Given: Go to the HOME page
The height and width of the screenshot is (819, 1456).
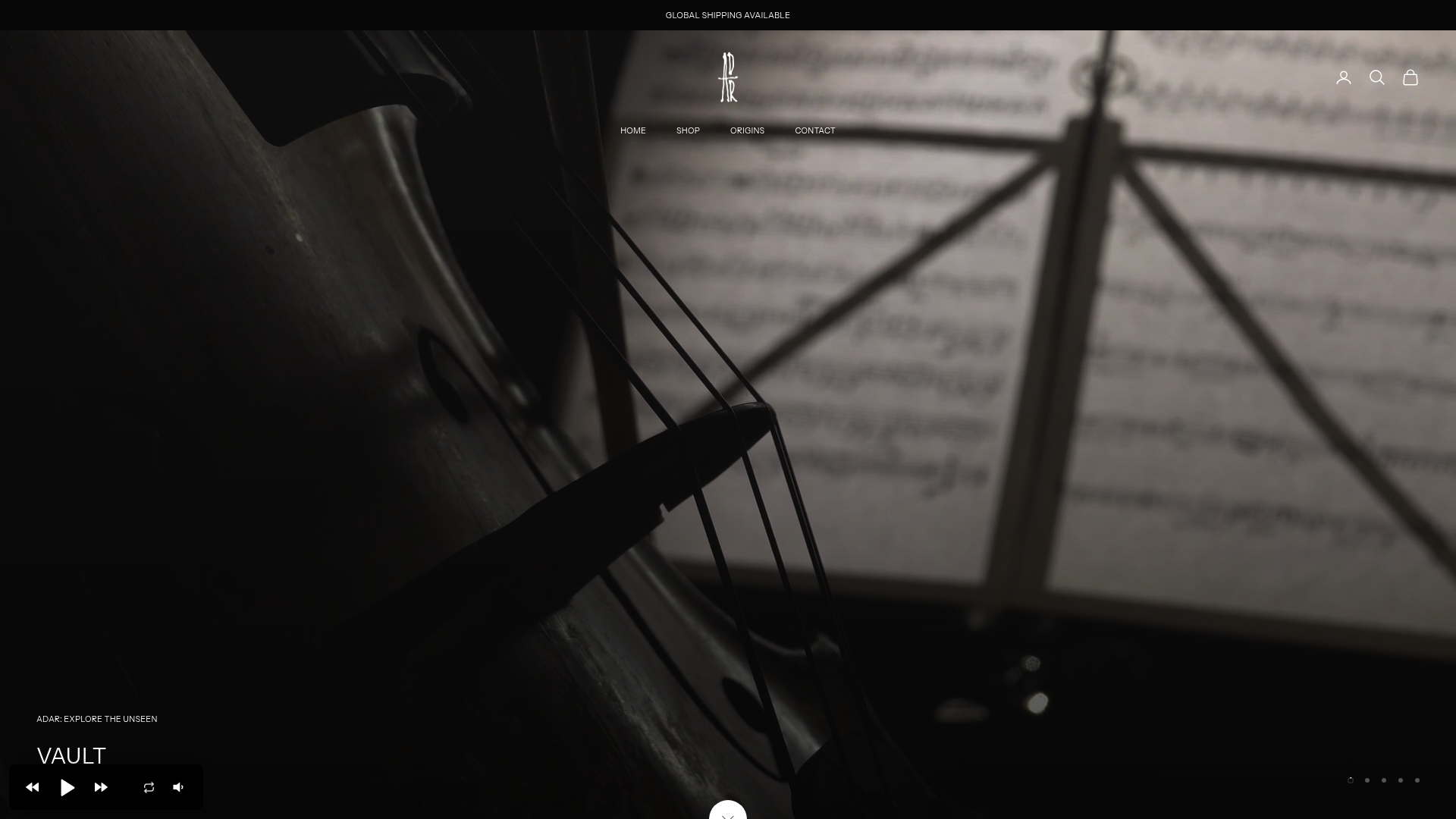Looking at the screenshot, I should click(x=632, y=130).
